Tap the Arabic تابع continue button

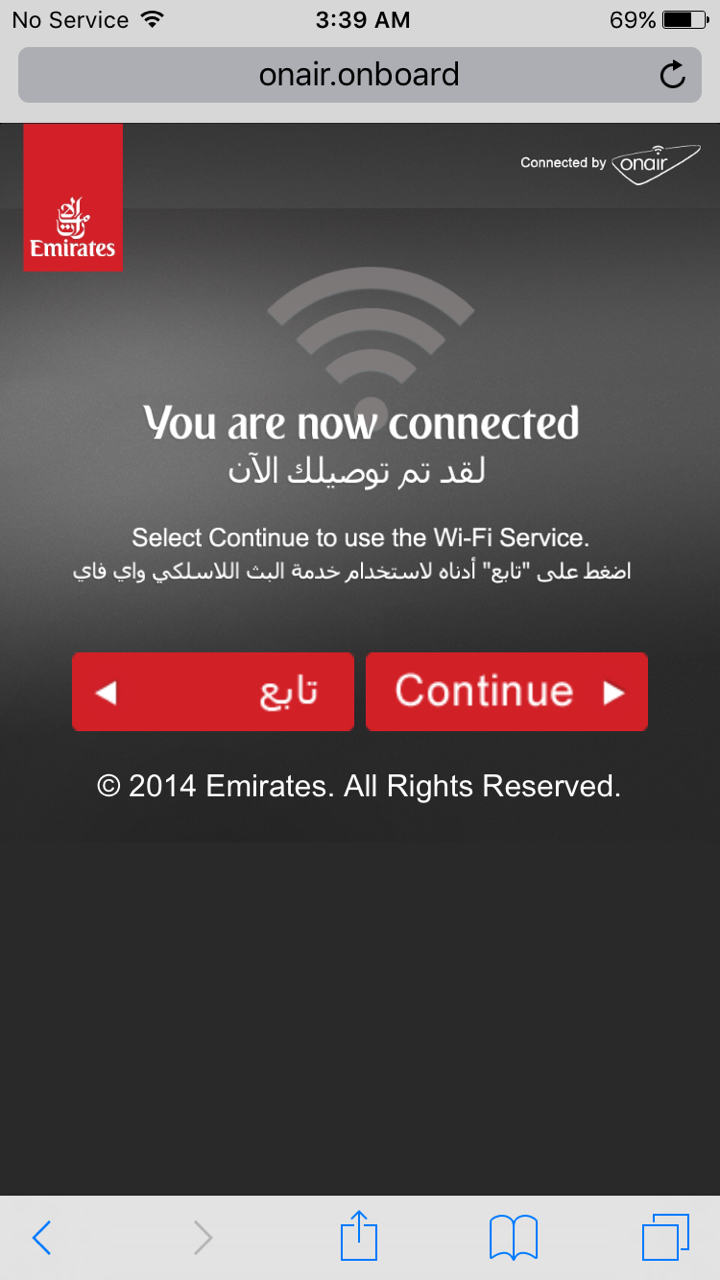coord(213,691)
